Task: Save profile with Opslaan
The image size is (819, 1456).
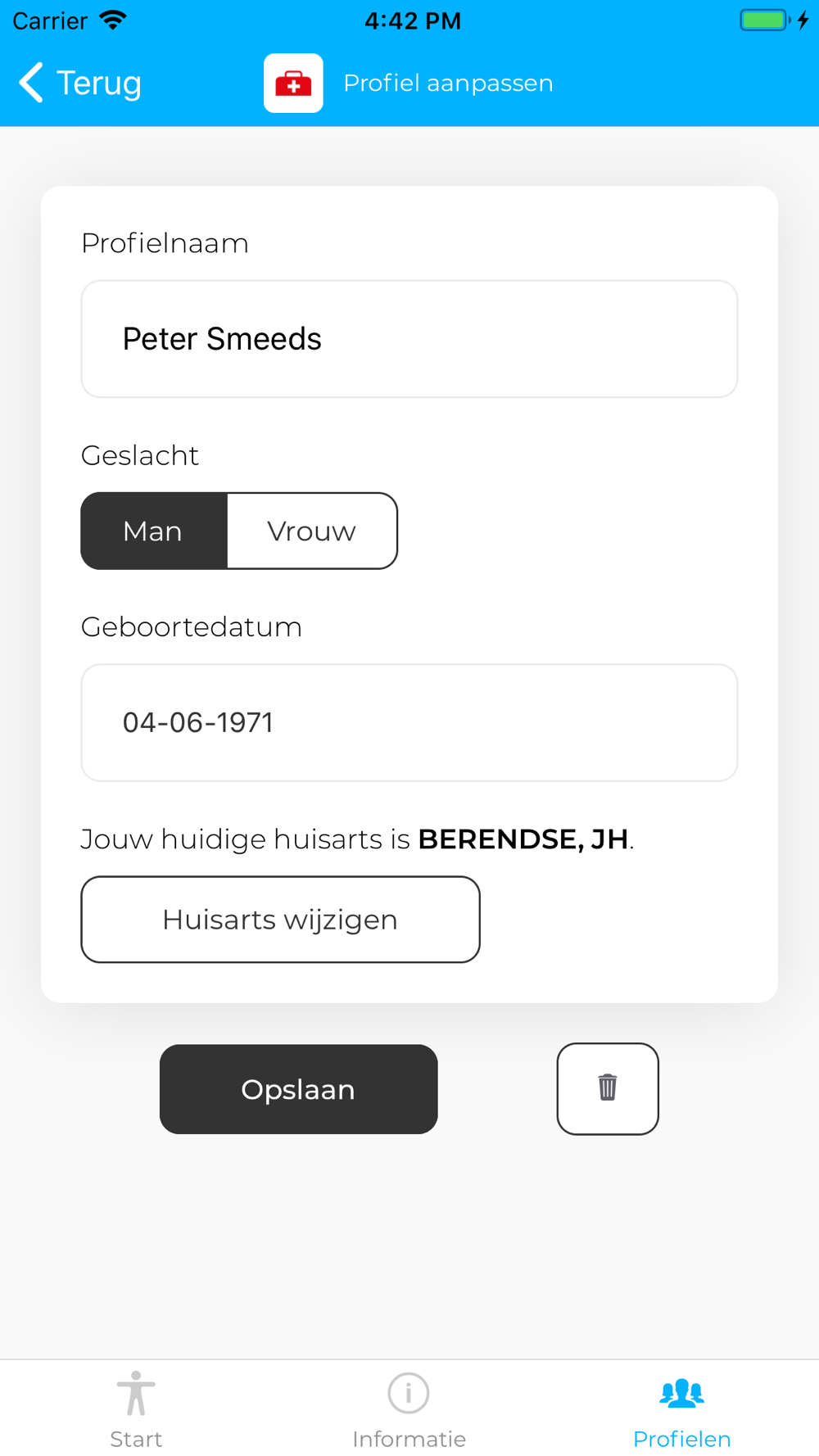Action: pyautogui.click(x=299, y=1089)
